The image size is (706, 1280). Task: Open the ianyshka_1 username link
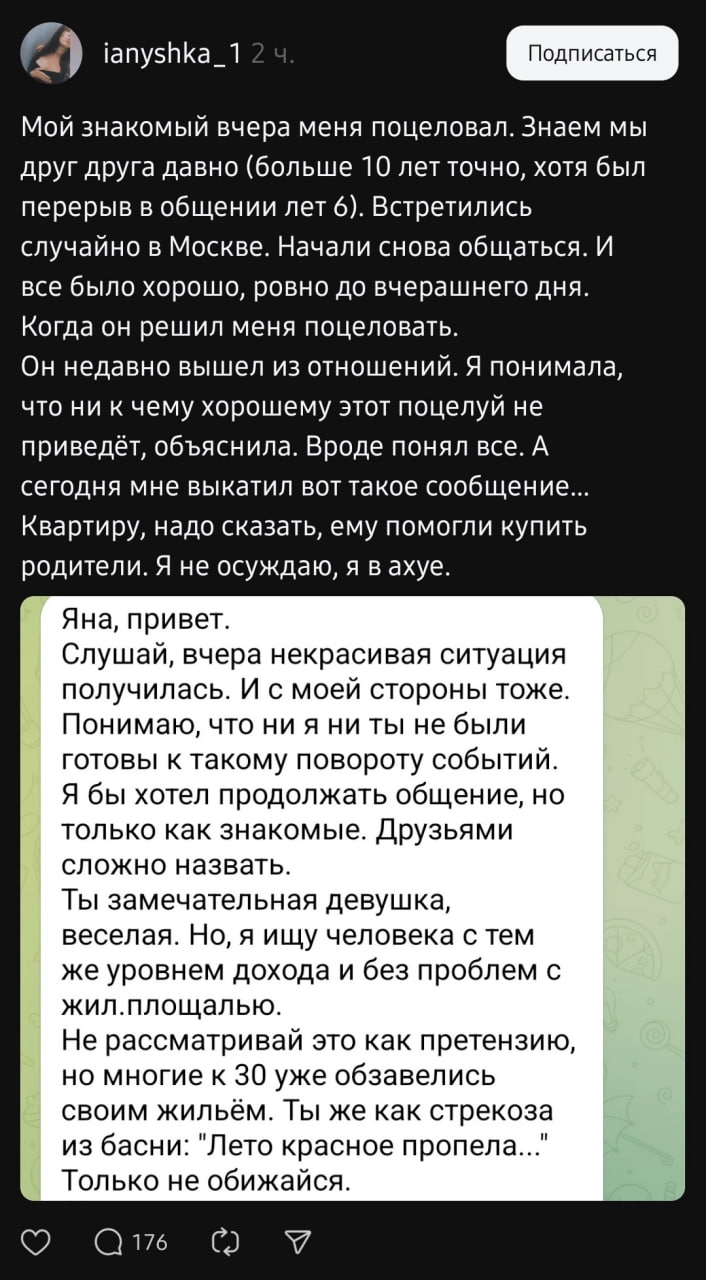(170, 54)
